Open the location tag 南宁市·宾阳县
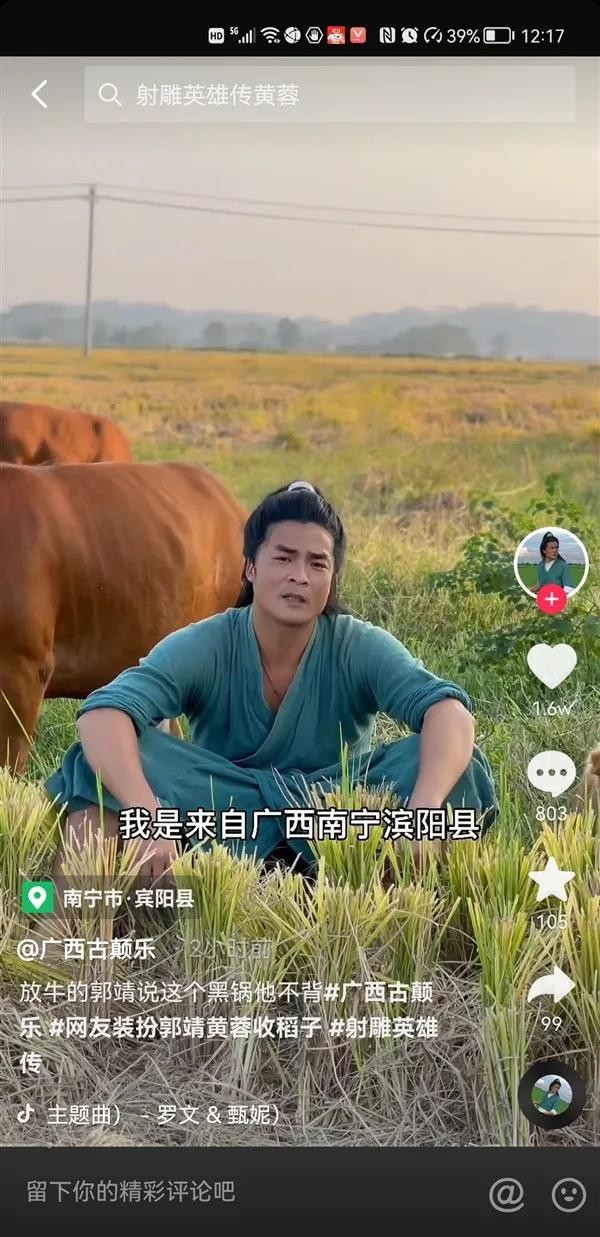Image resolution: width=600 pixels, height=1237 pixels. [x=109, y=897]
